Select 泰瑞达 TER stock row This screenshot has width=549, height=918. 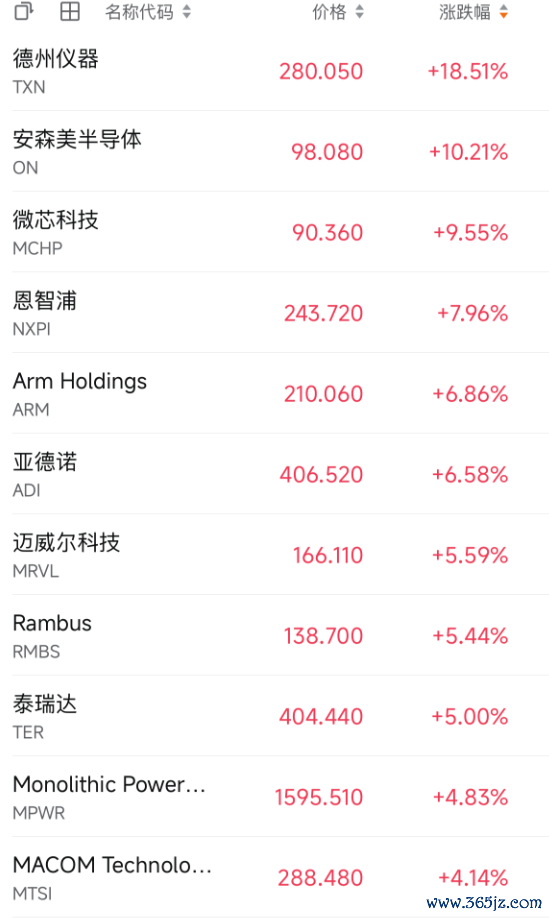(280, 717)
